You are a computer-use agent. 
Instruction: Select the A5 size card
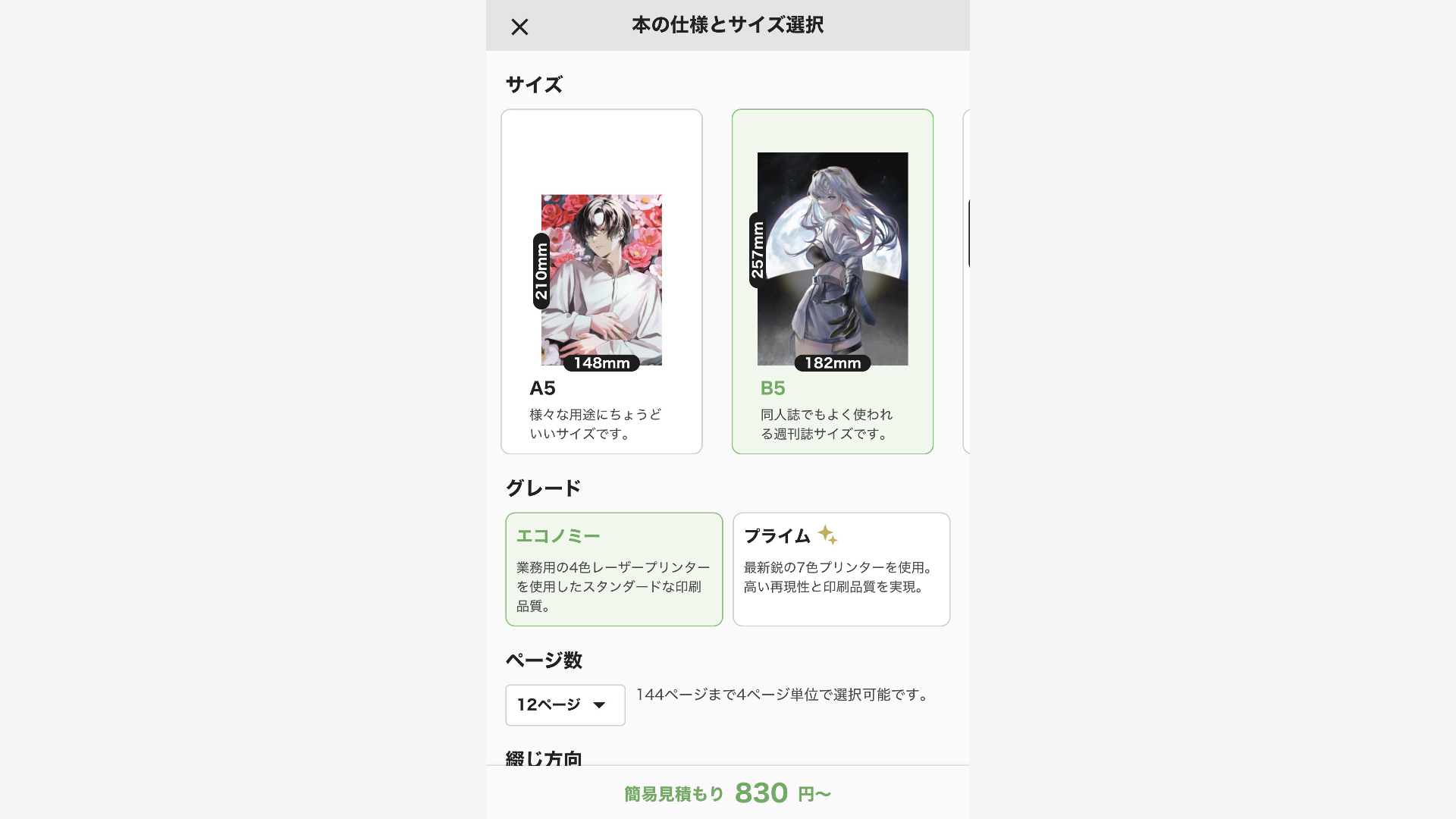601,281
